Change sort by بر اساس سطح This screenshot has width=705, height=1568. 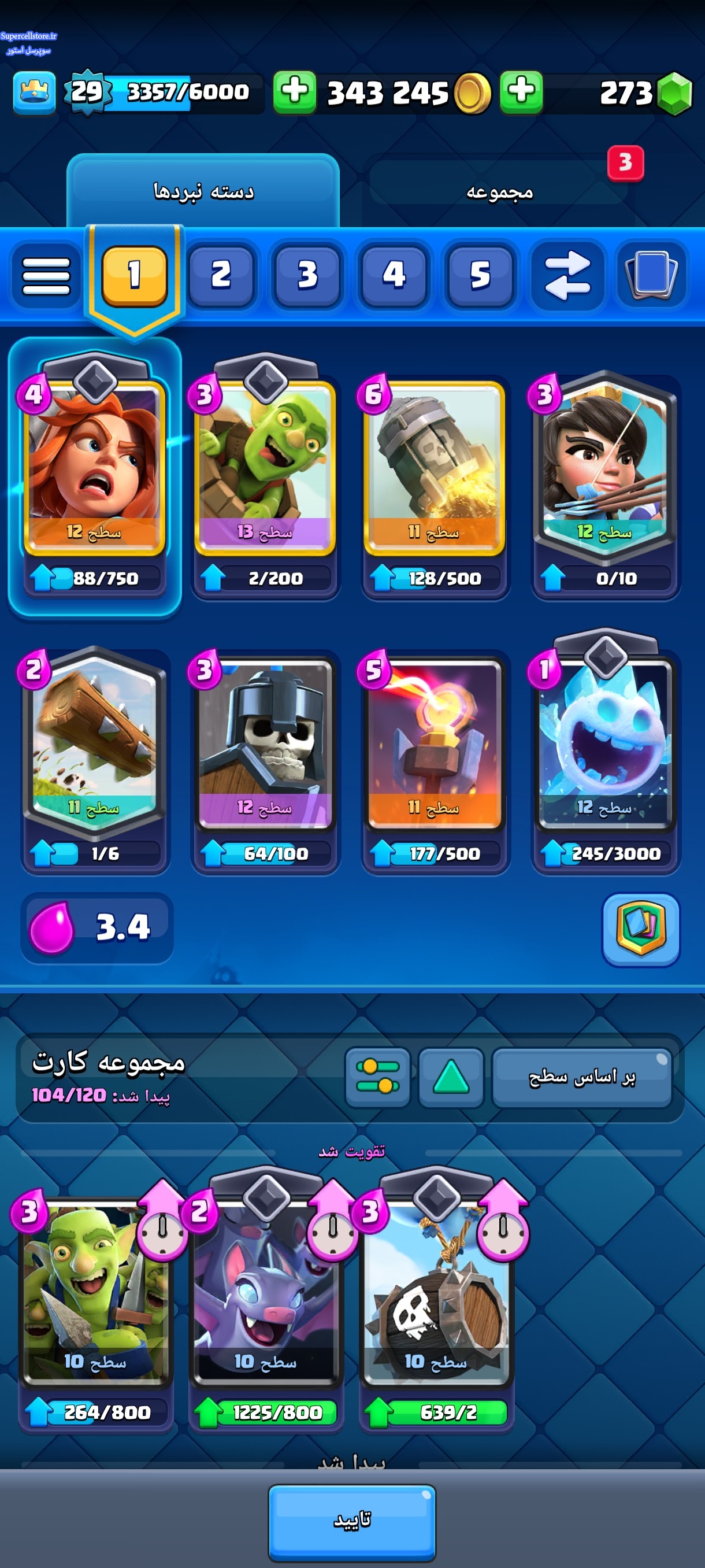[581, 1076]
